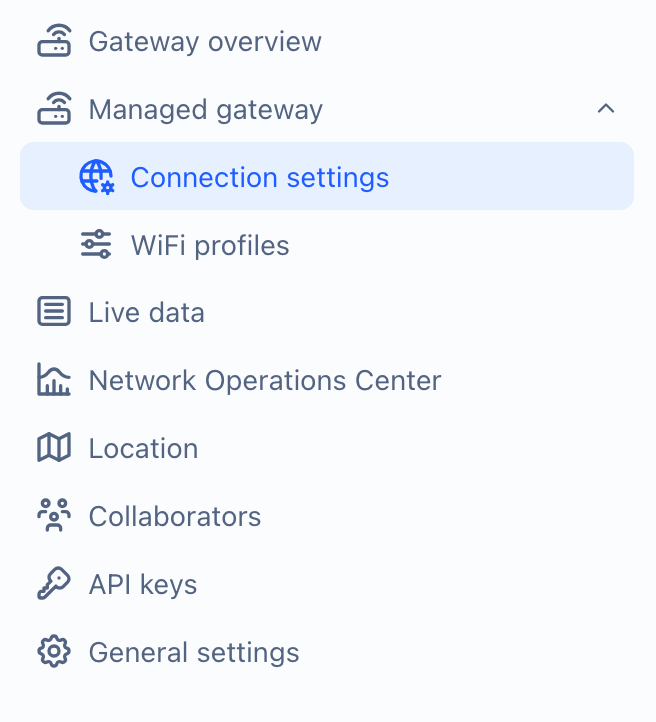Open Gateway overview
The height and width of the screenshot is (722, 656).
[x=204, y=42]
